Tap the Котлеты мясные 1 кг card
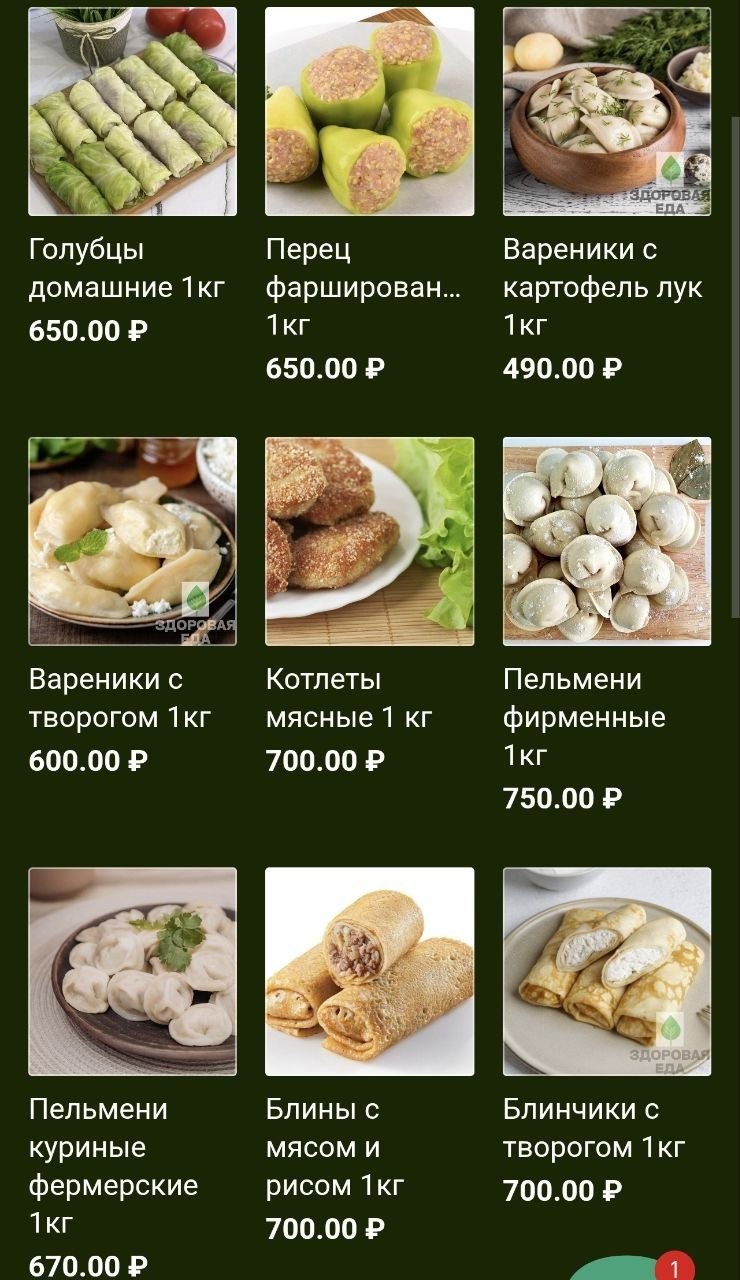 [x=369, y=541]
